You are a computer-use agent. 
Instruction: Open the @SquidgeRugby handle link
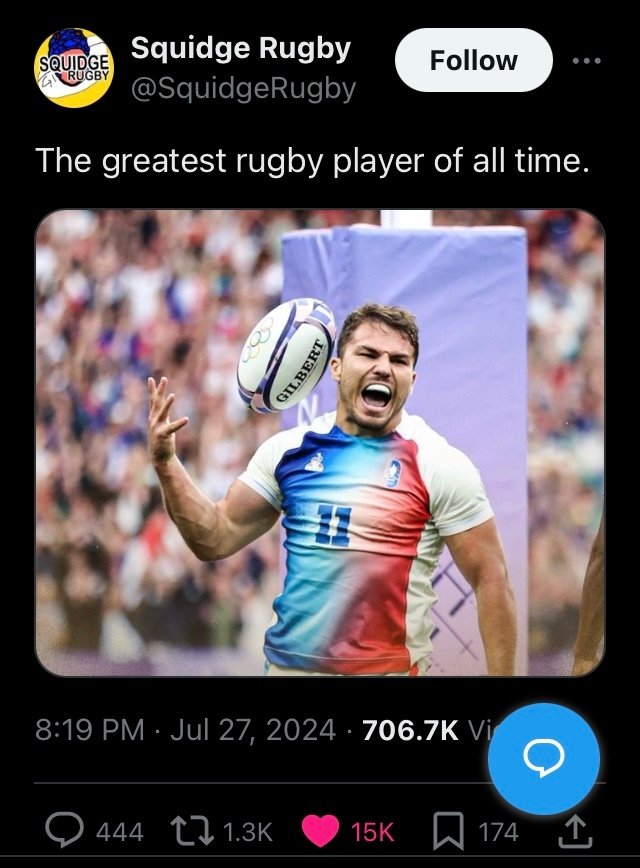pos(243,89)
